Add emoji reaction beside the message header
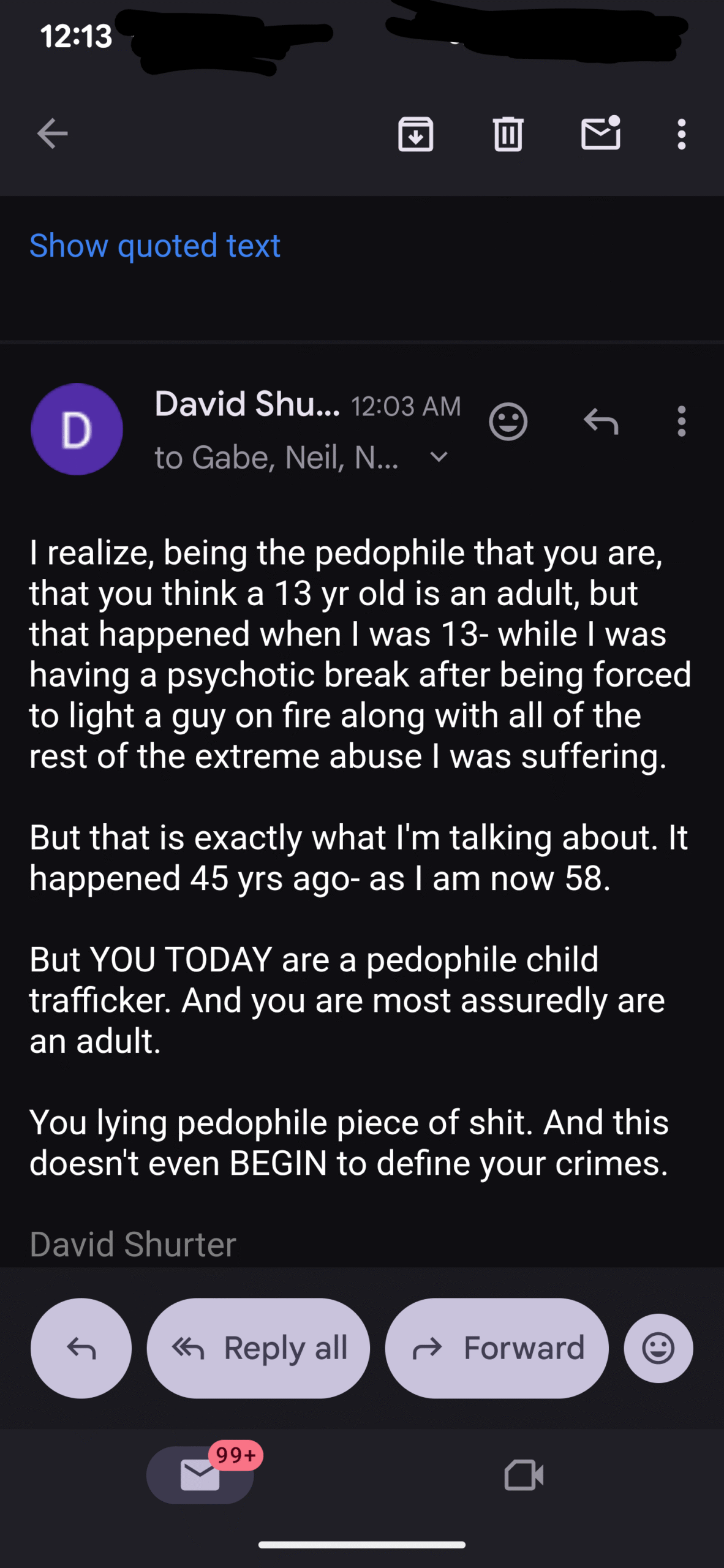The width and height of the screenshot is (724, 1568). 508,421
